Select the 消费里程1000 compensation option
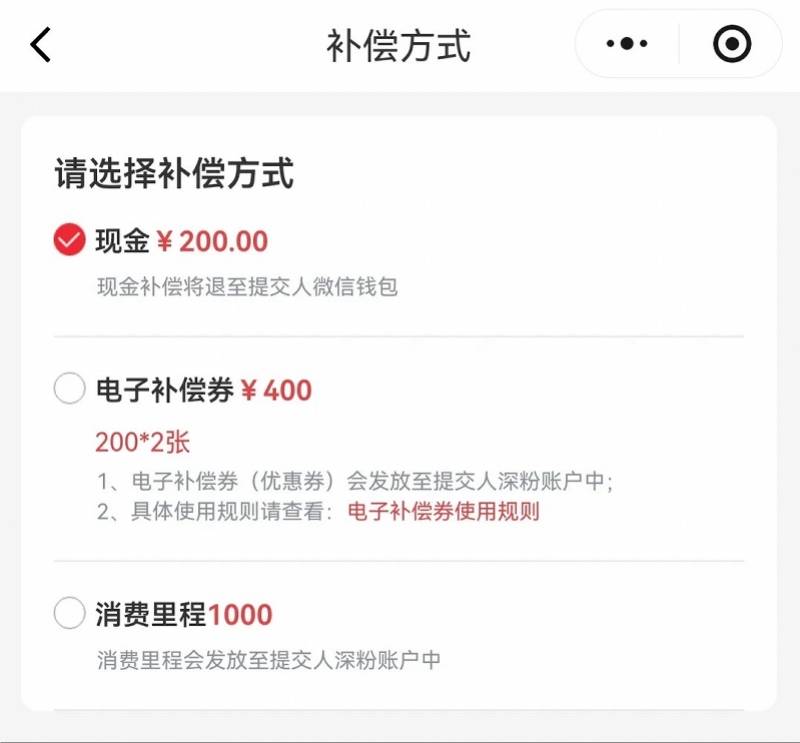The width and height of the screenshot is (800, 743). click(69, 613)
